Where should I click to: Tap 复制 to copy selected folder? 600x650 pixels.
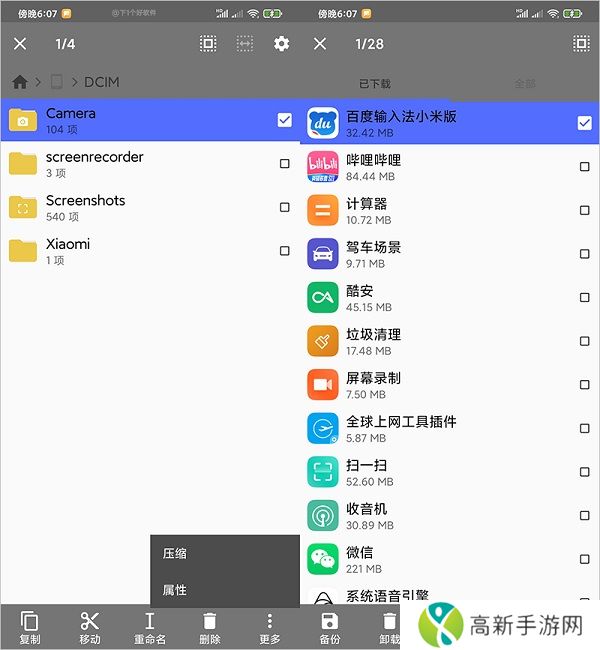click(x=30, y=628)
